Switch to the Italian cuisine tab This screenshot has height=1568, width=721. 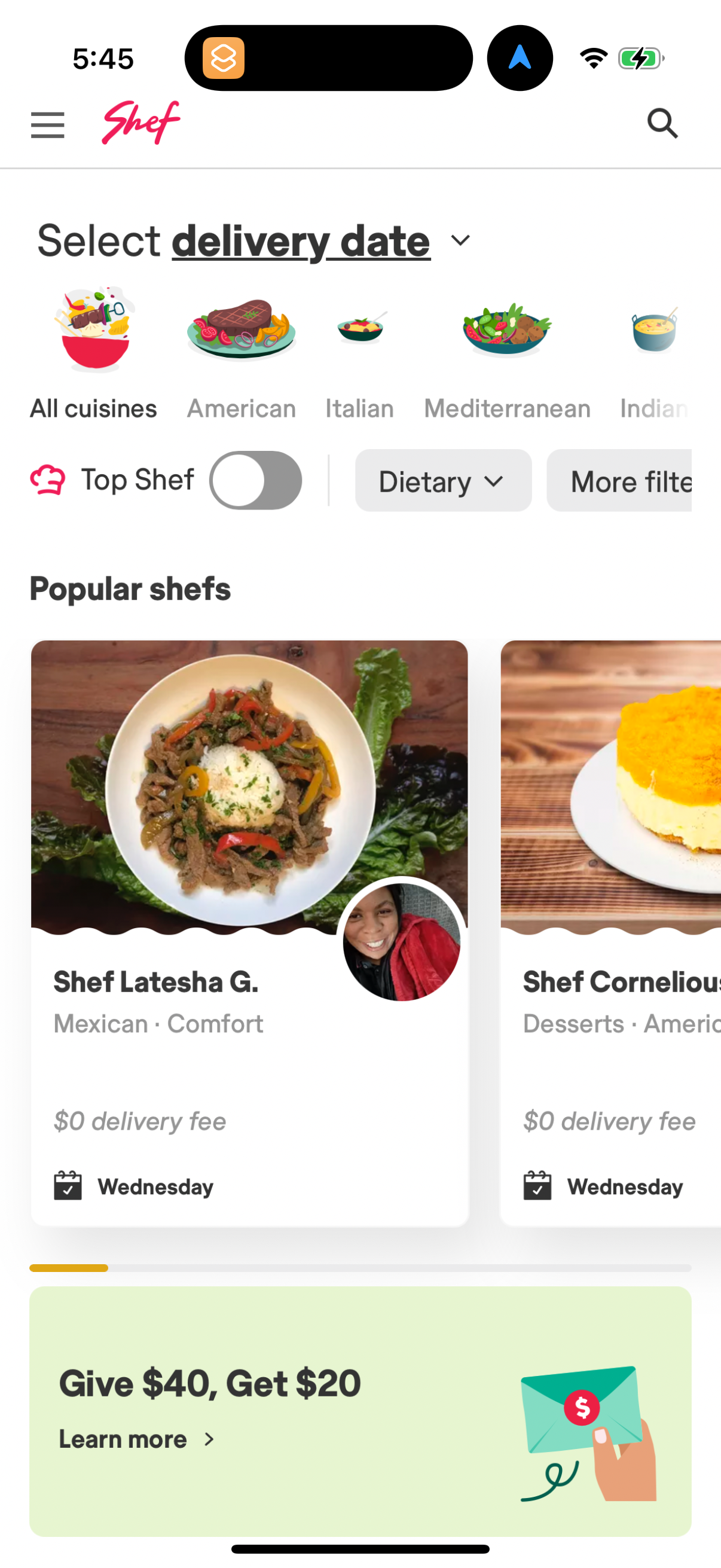tap(359, 408)
